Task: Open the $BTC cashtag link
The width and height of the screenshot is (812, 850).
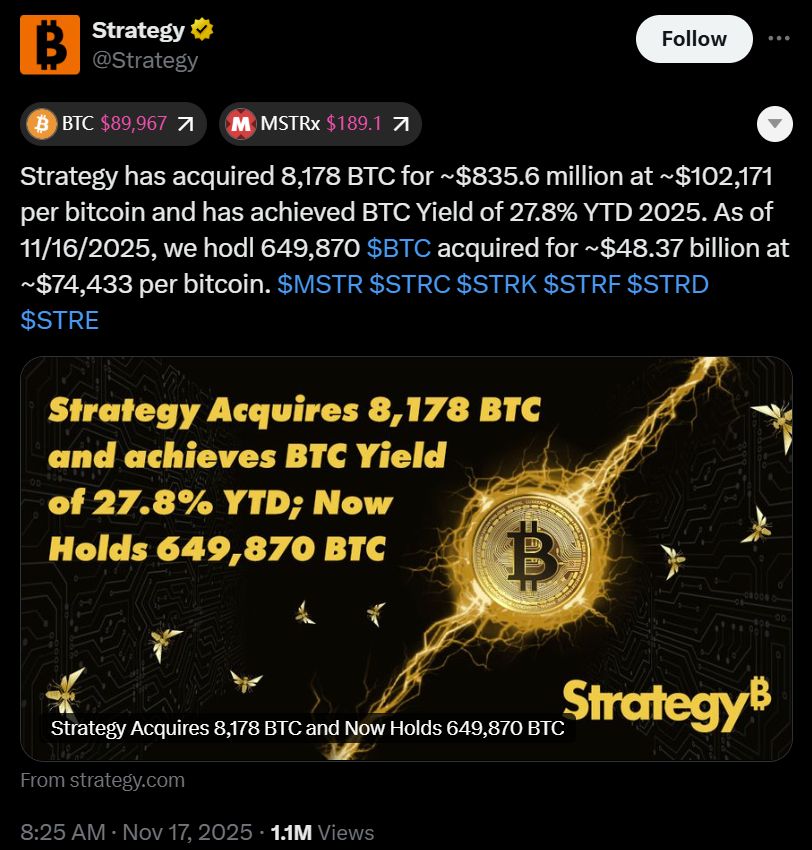Action: (x=399, y=247)
